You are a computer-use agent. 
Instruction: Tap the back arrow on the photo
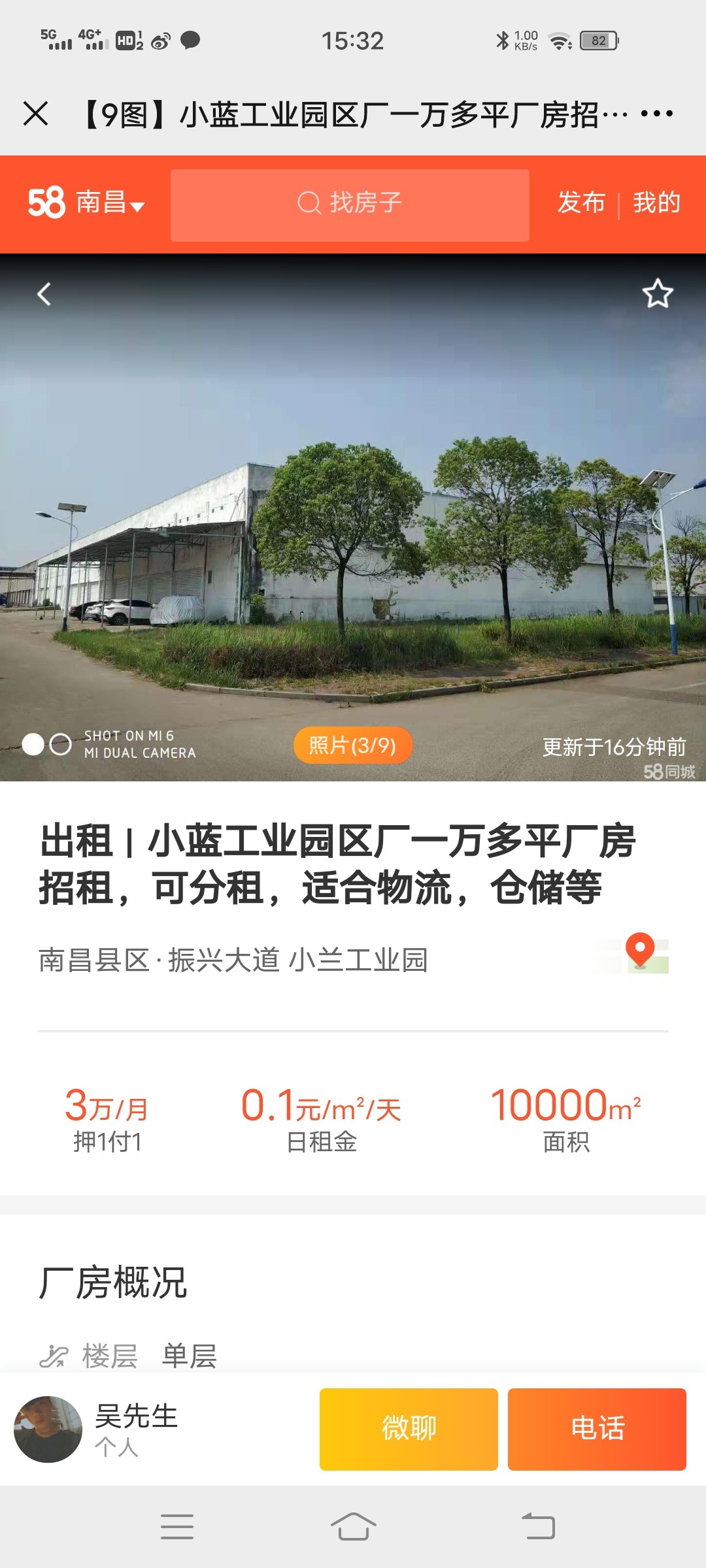pos(44,293)
